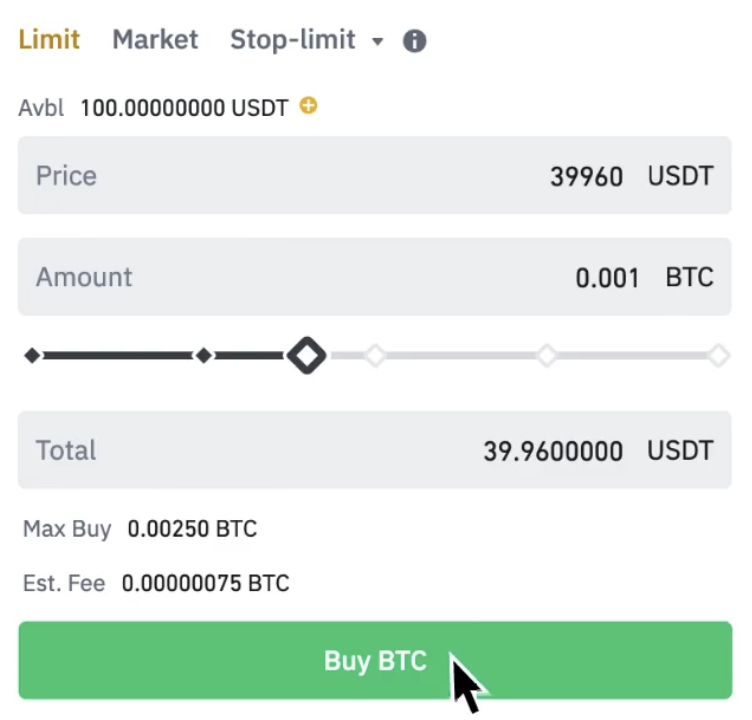Edit the Price field

pos(374,176)
